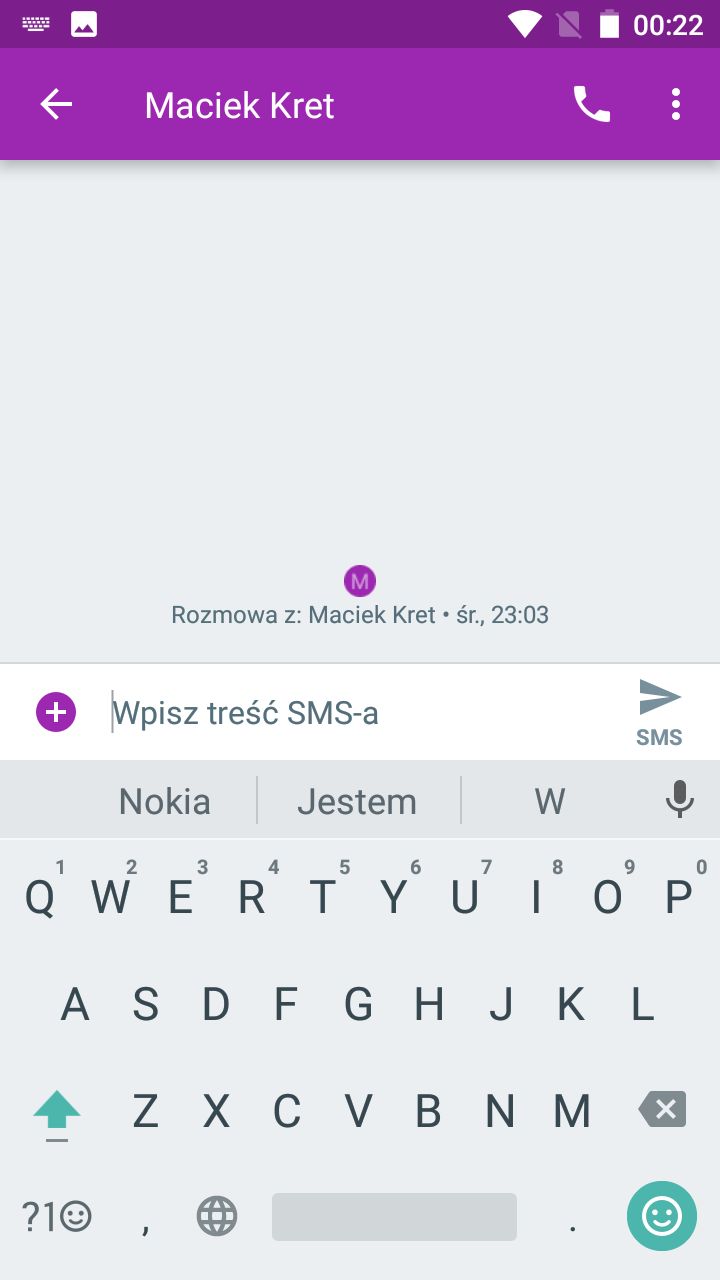Toggle the keyboard shift key
The width and height of the screenshot is (720, 1280).
[x=57, y=1112]
